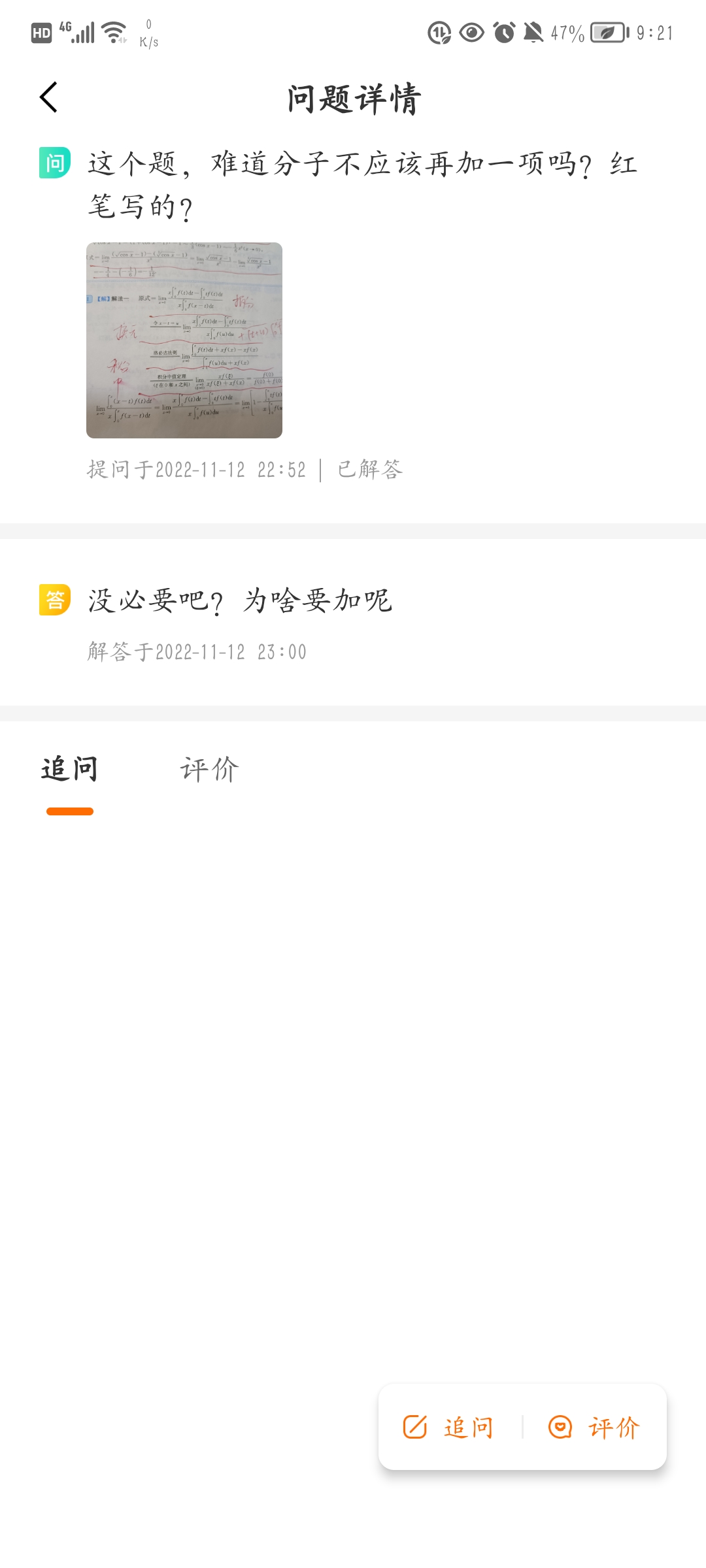Switch to the 评价 tab
Image resolution: width=706 pixels, height=1568 pixels.
point(209,770)
